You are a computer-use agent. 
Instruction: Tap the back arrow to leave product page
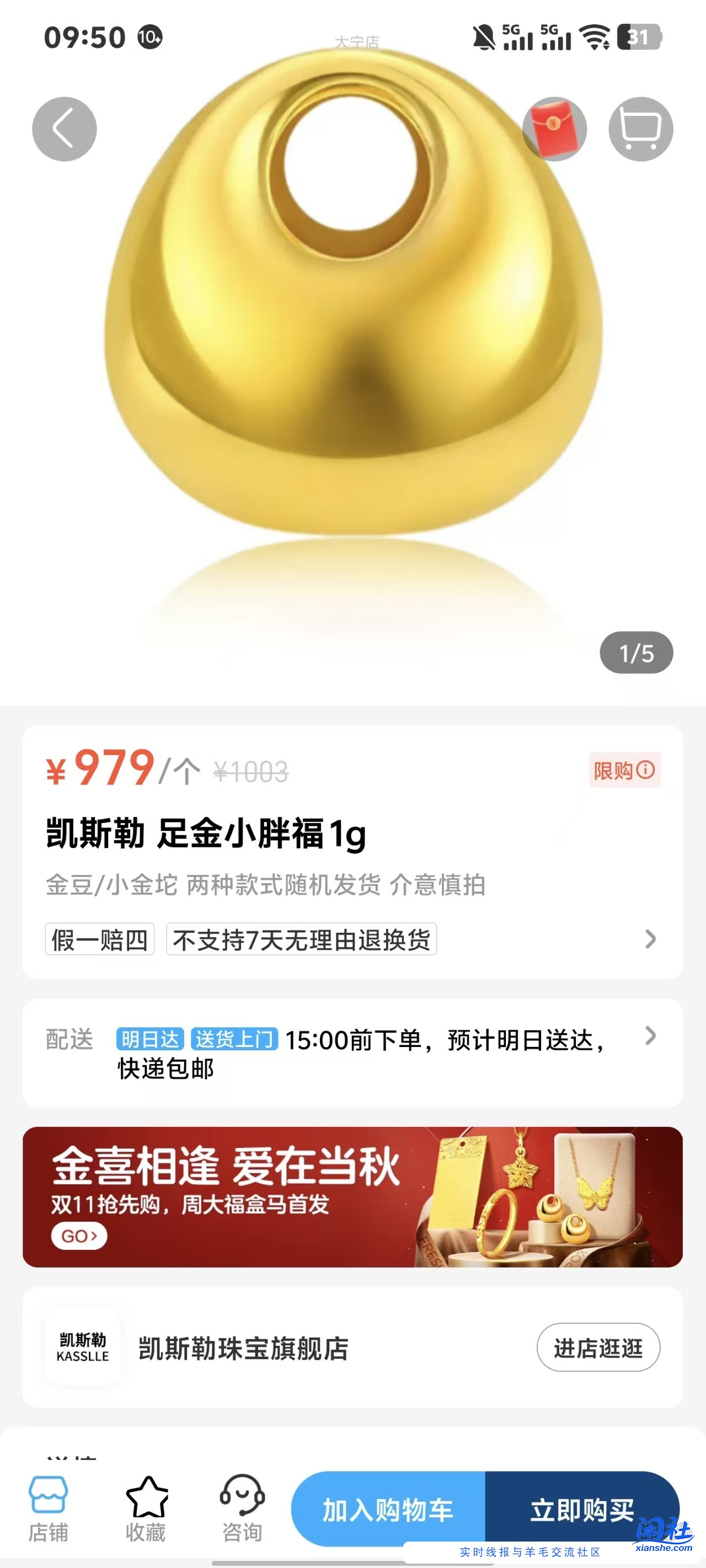(65, 128)
